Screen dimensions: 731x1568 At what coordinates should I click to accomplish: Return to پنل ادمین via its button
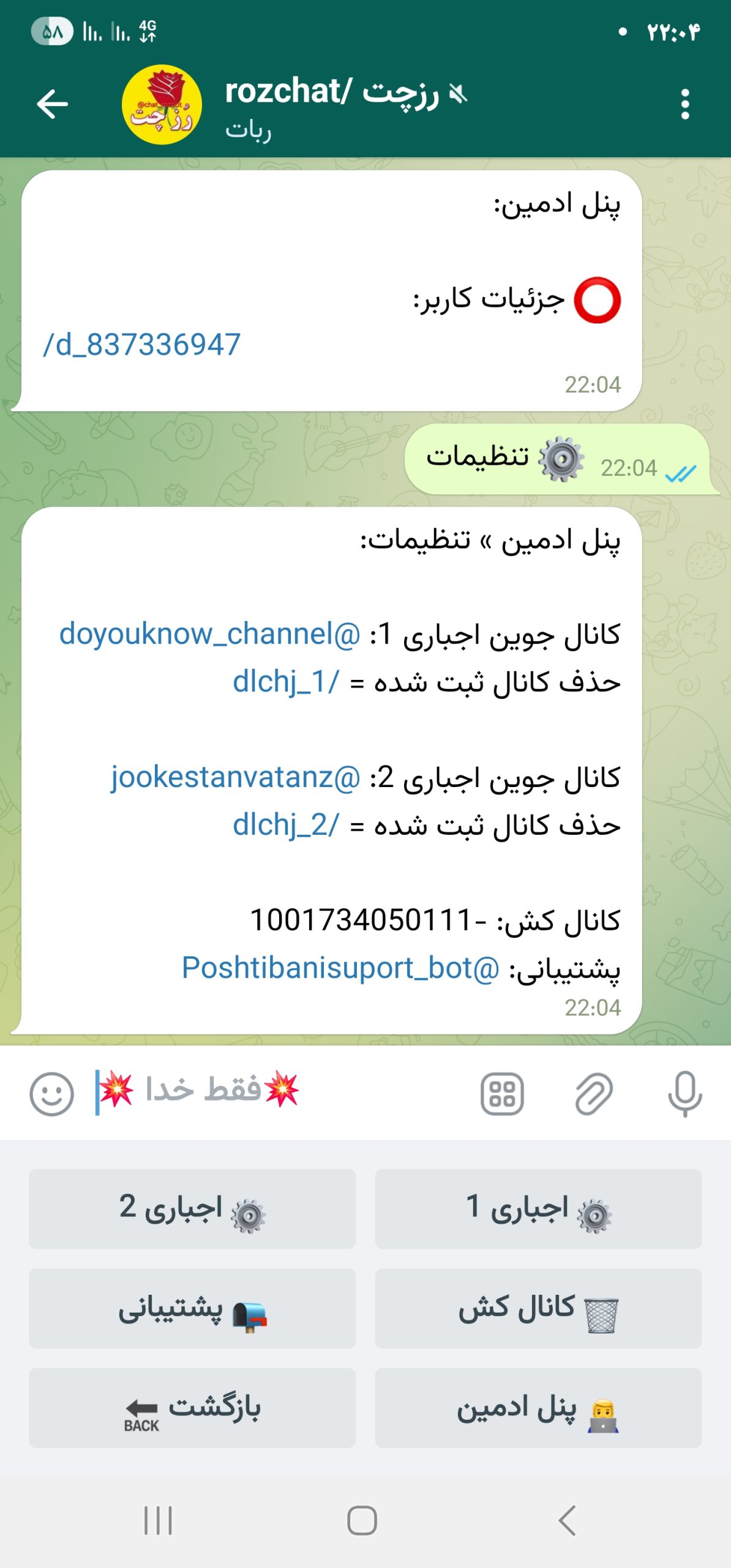(x=538, y=1408)
